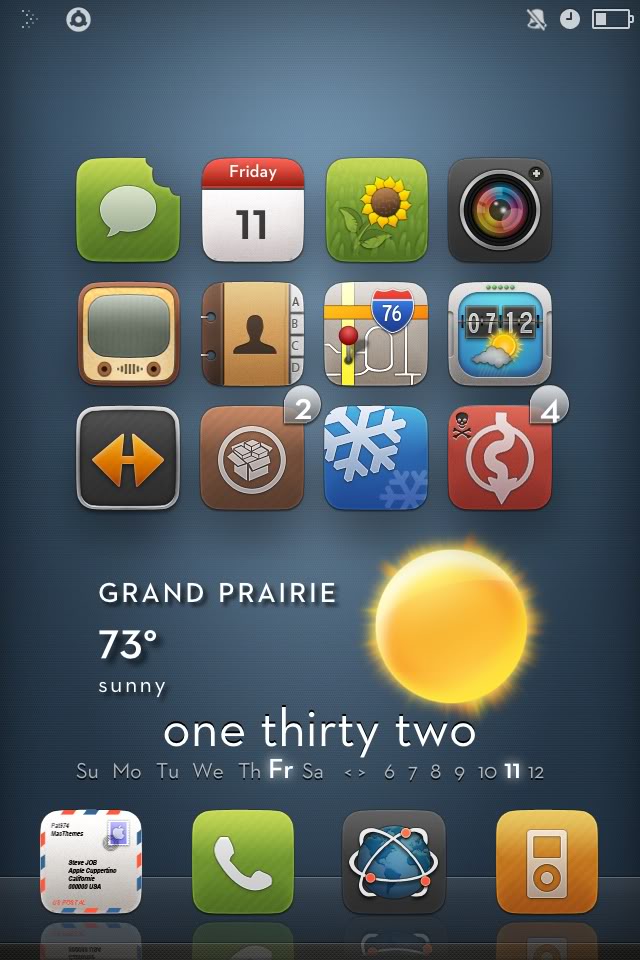
Task: Launch the Maps app
Action: (376, 334)
